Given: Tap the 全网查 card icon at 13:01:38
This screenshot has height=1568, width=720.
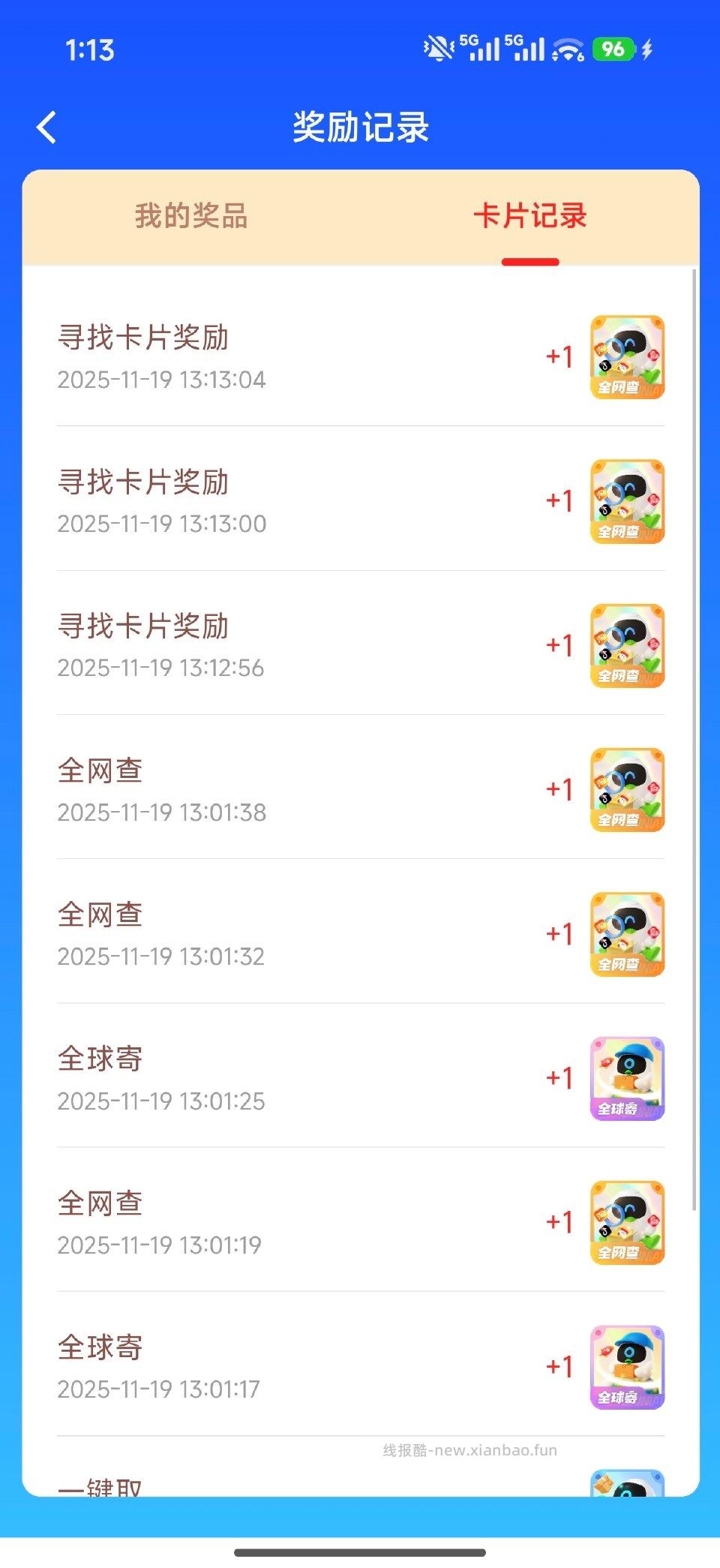Looking at the screenshot, I should (627, 789).
